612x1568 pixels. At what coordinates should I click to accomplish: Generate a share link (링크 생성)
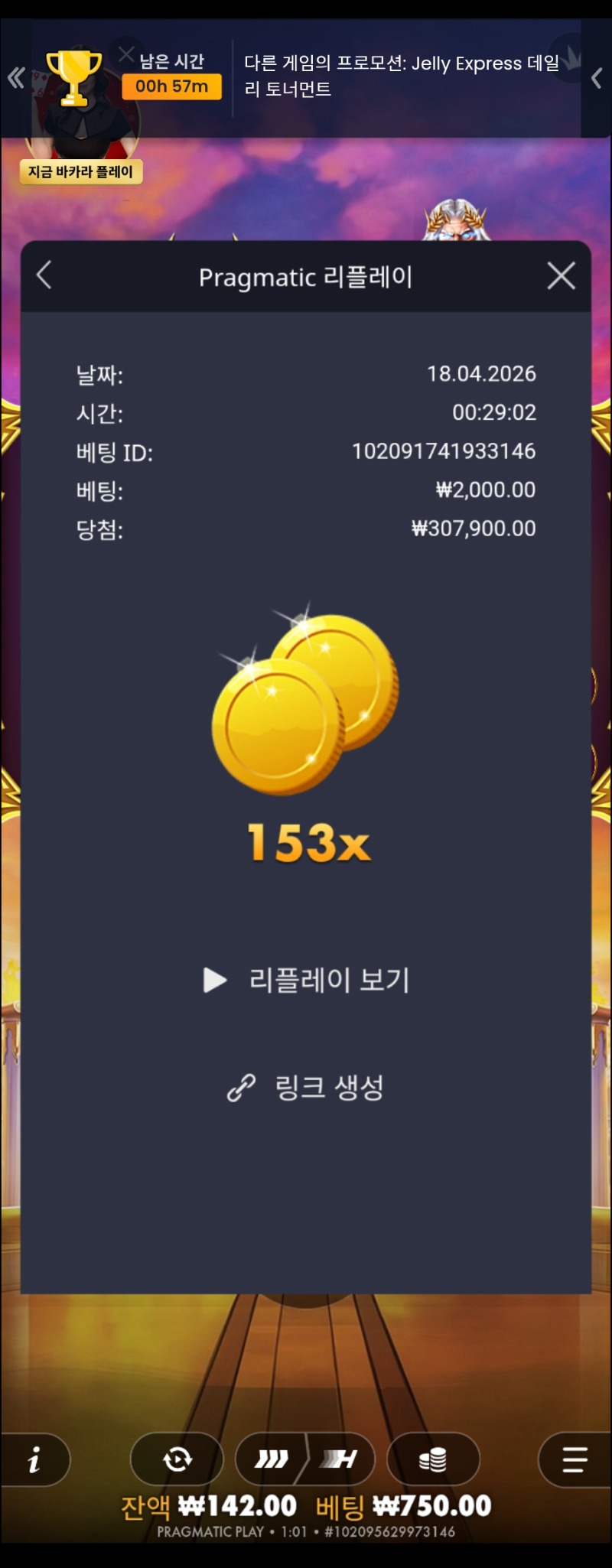[x=306, y=1087]
